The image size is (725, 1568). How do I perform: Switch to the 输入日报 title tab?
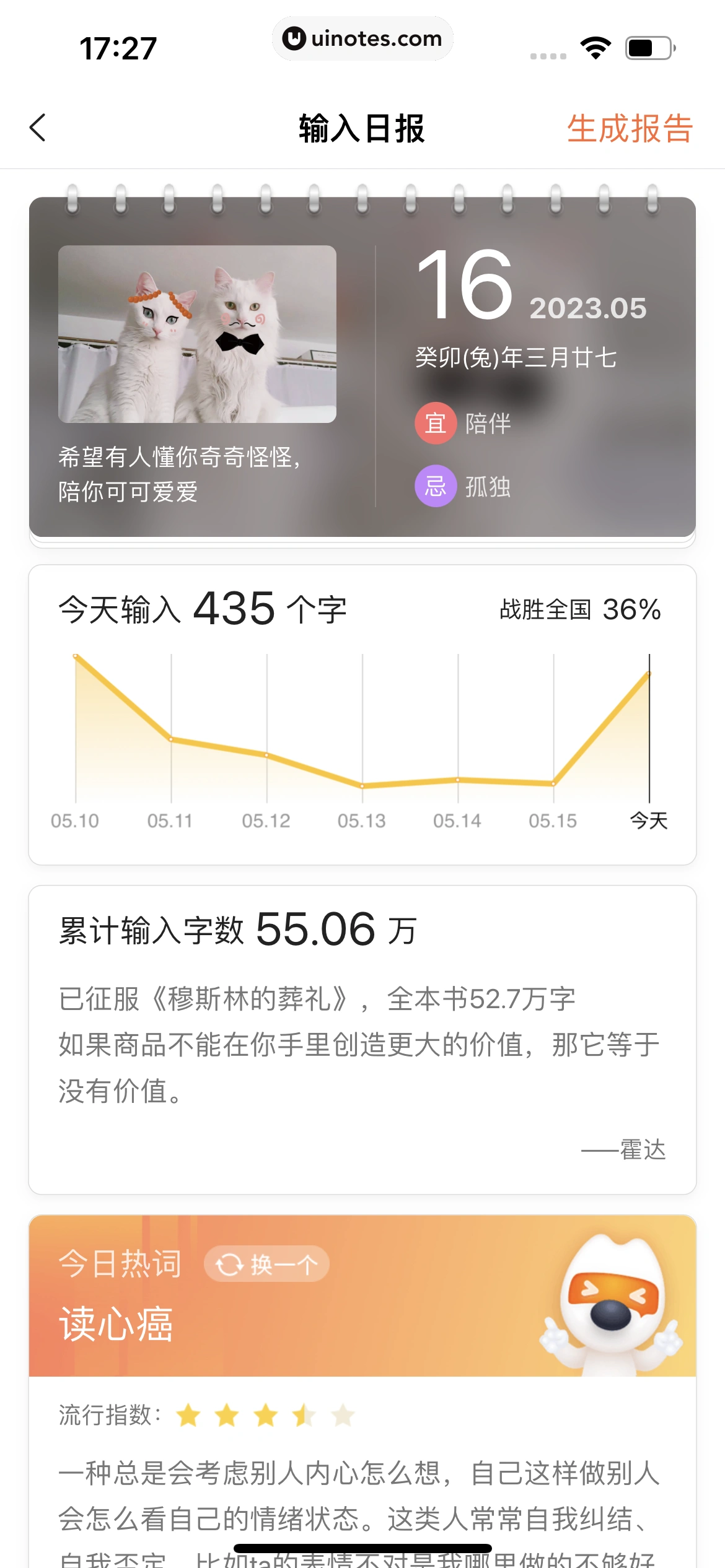[361, 129]
